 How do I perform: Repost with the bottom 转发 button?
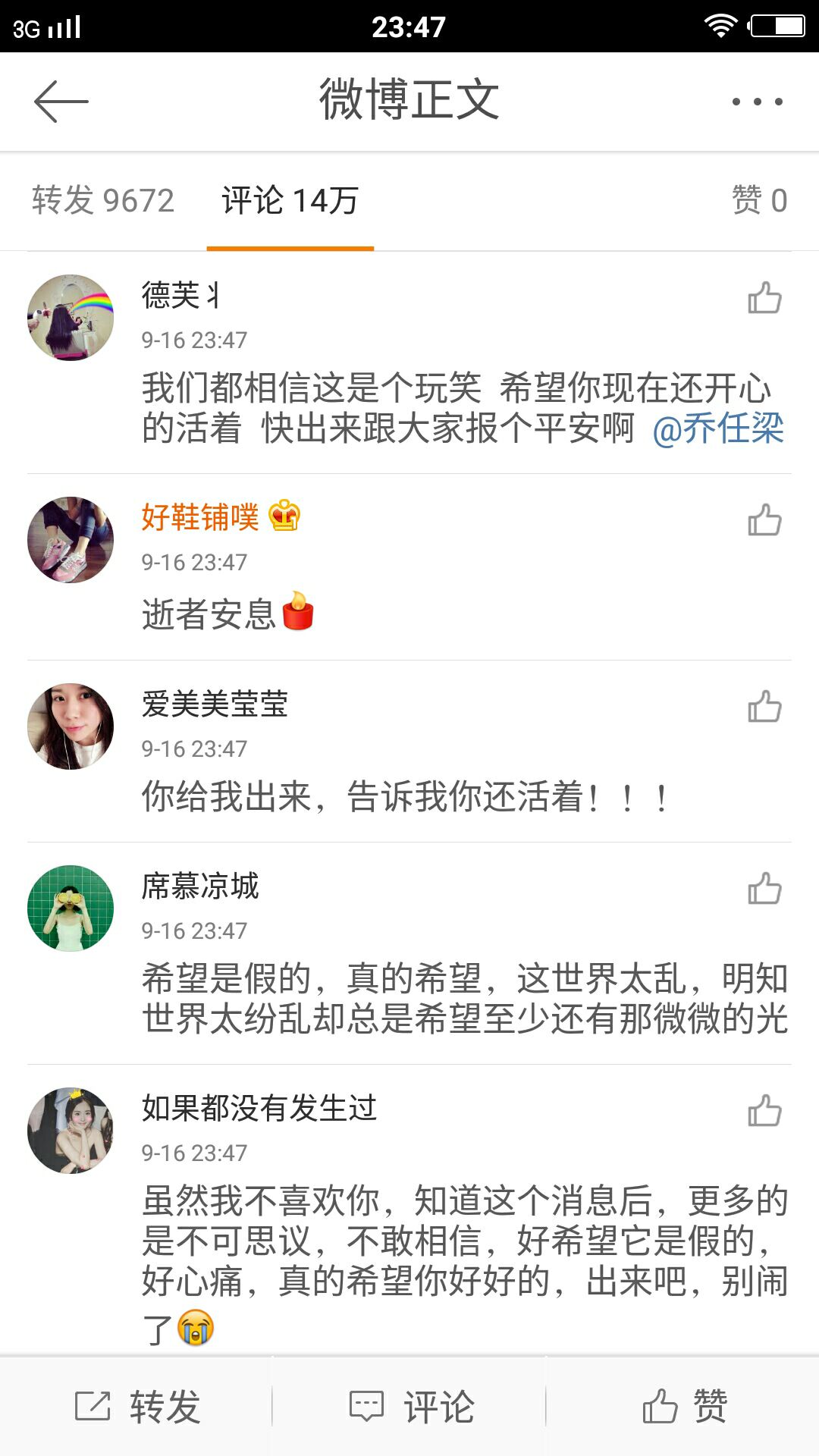click(136, 1407)
